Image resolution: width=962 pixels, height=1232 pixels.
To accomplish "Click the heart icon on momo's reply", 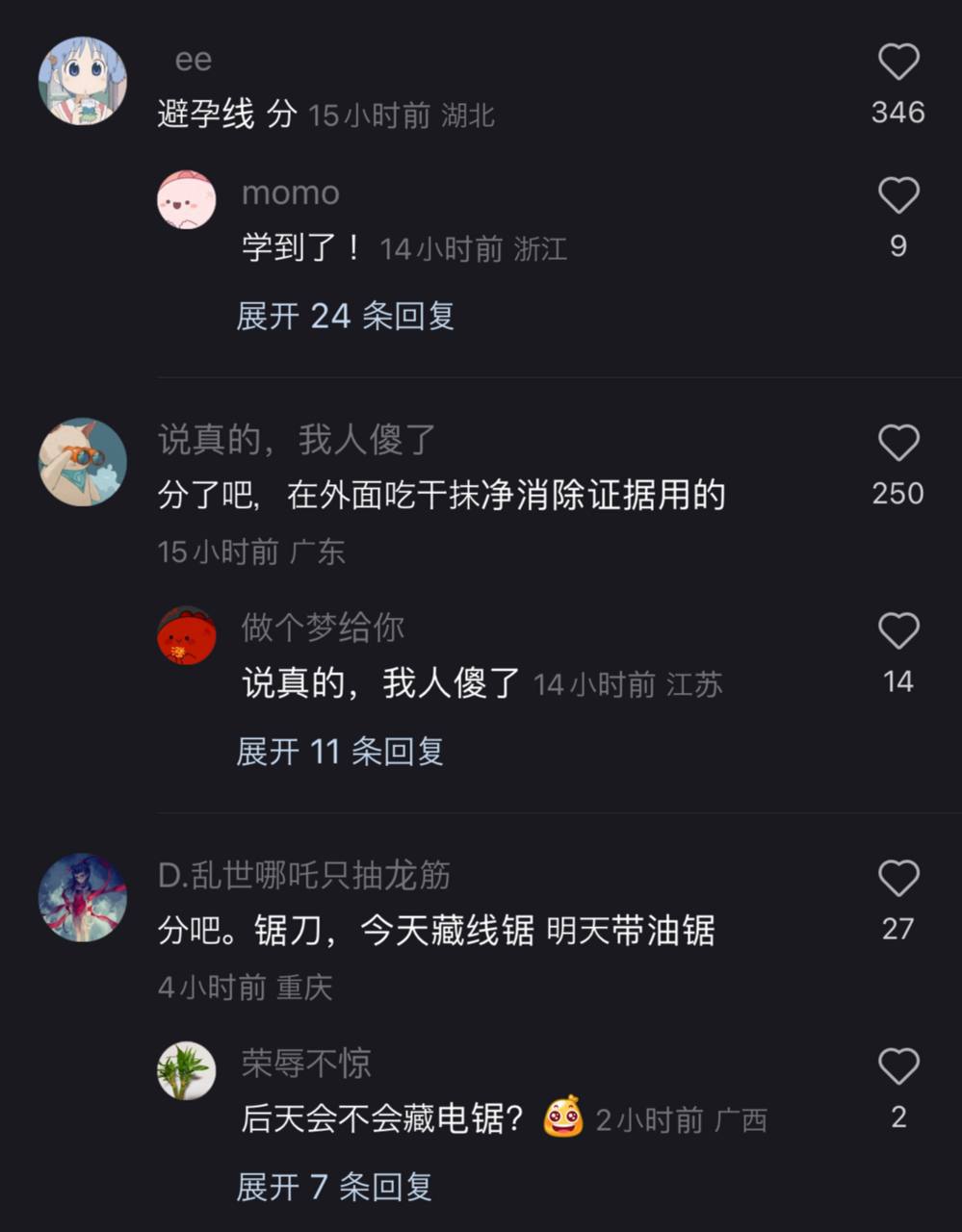I will click(x=897, y=195).
